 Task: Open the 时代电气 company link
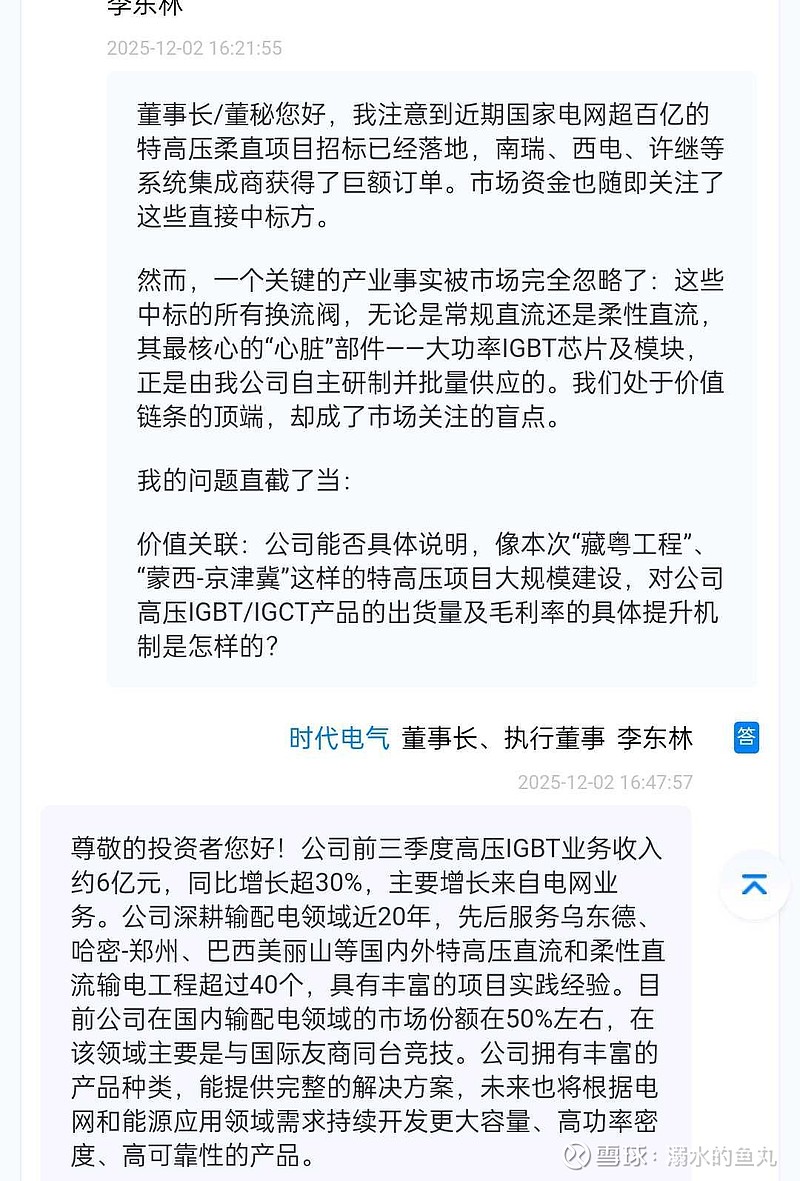pos(339,738)
